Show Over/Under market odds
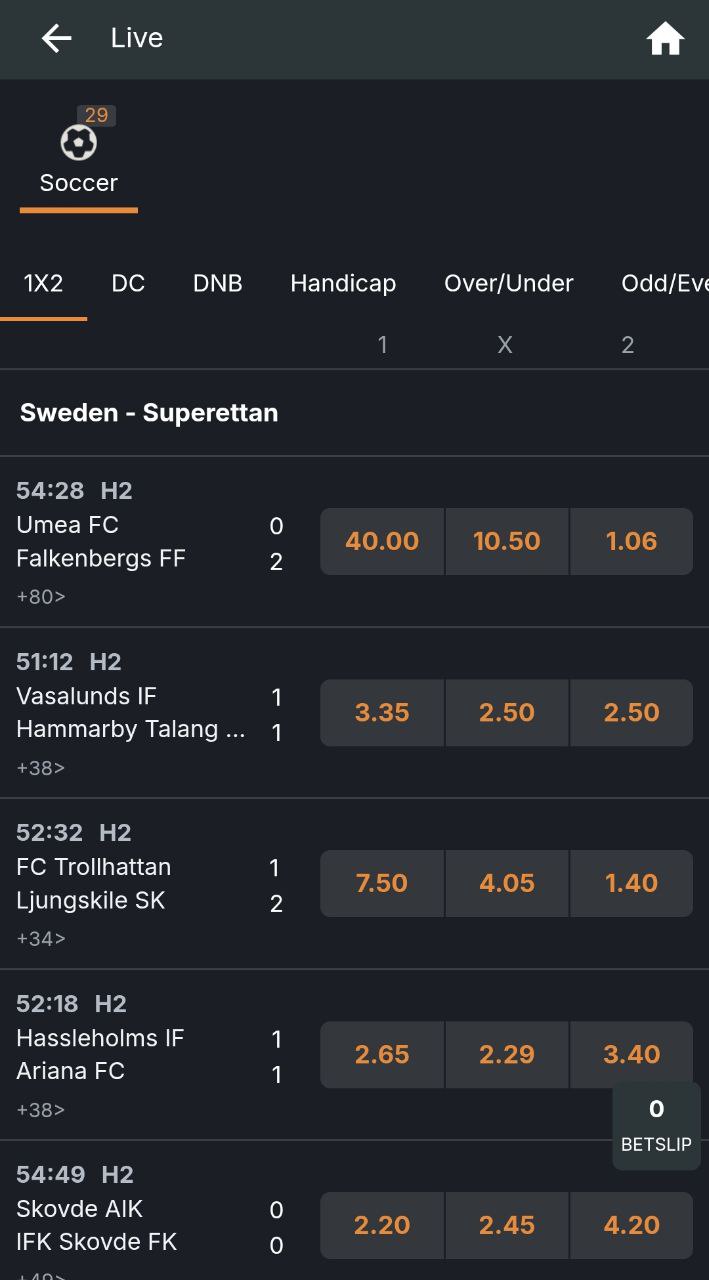 [509, 283]
